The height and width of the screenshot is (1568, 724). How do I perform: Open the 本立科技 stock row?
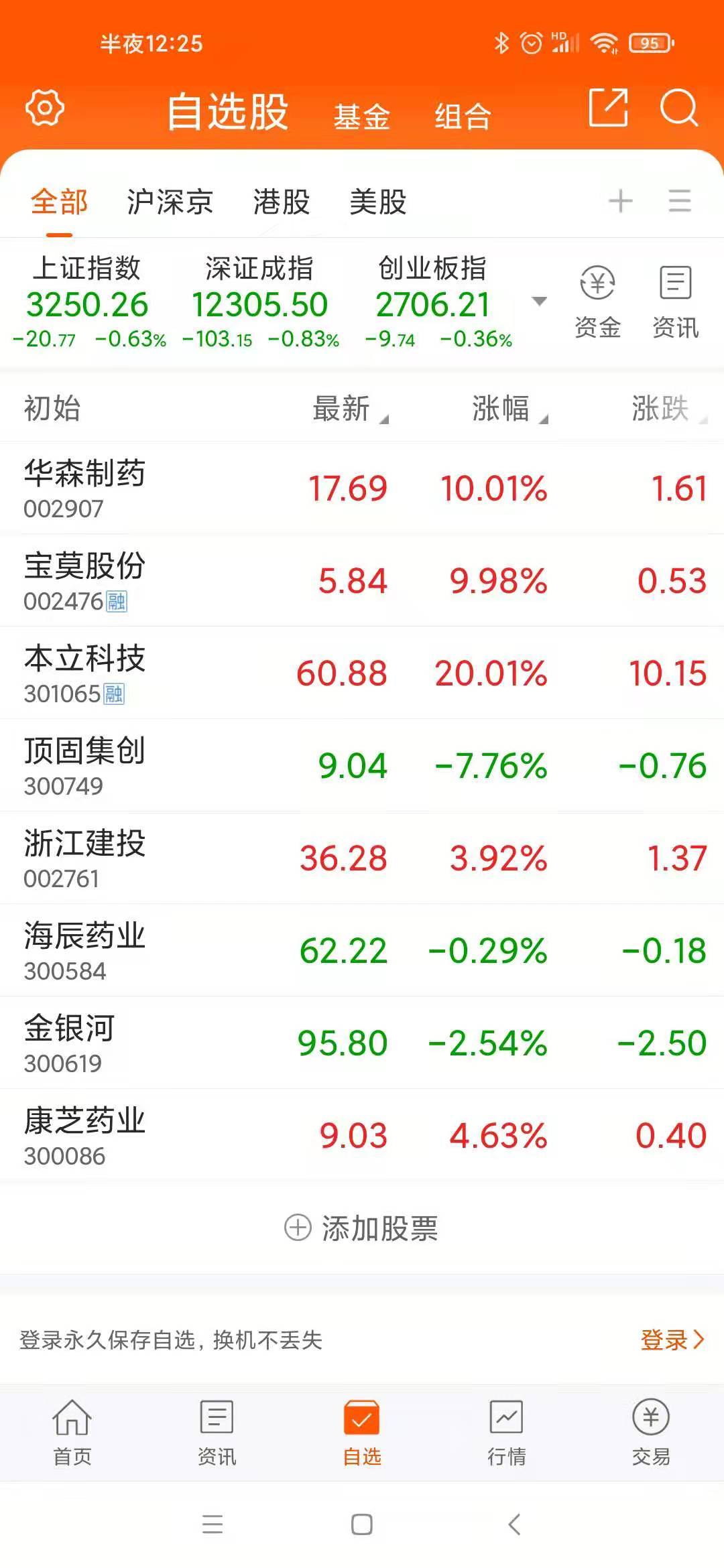tap(362, 673)
